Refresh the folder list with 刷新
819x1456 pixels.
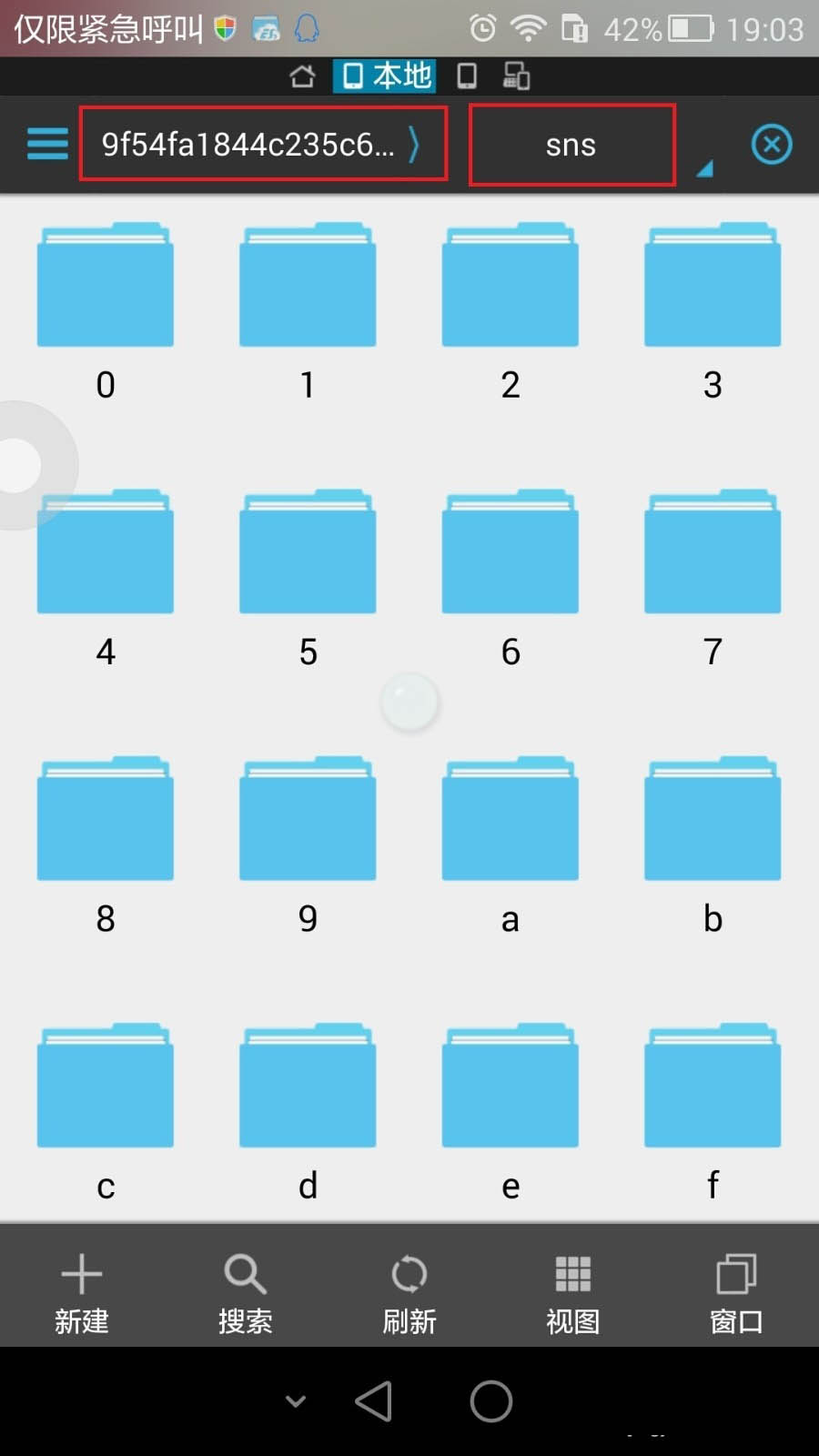(x=409, y=1290)
